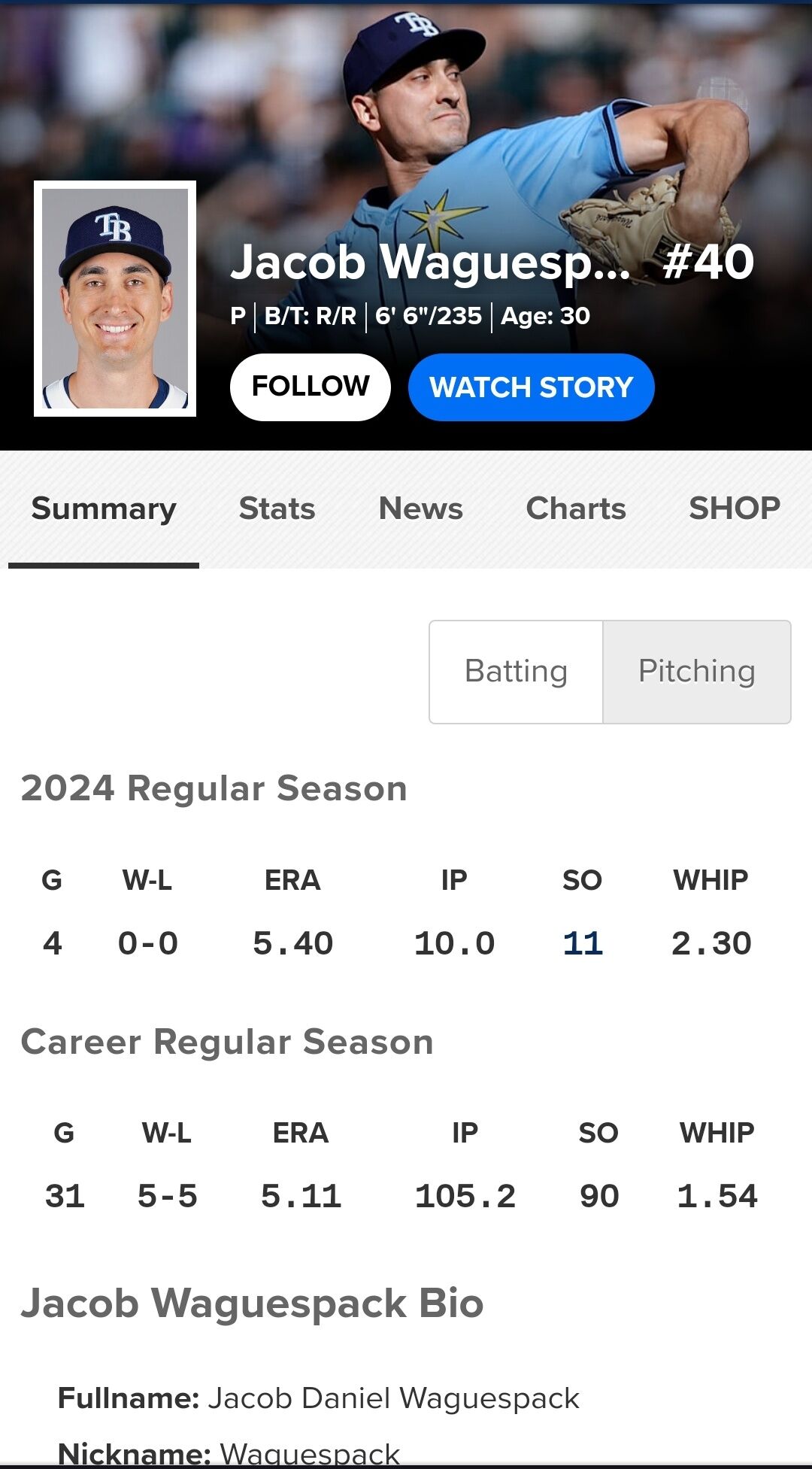This screenshot has width=812, height=1469.
Task: Go to the Charts tab
Action: 575,509
